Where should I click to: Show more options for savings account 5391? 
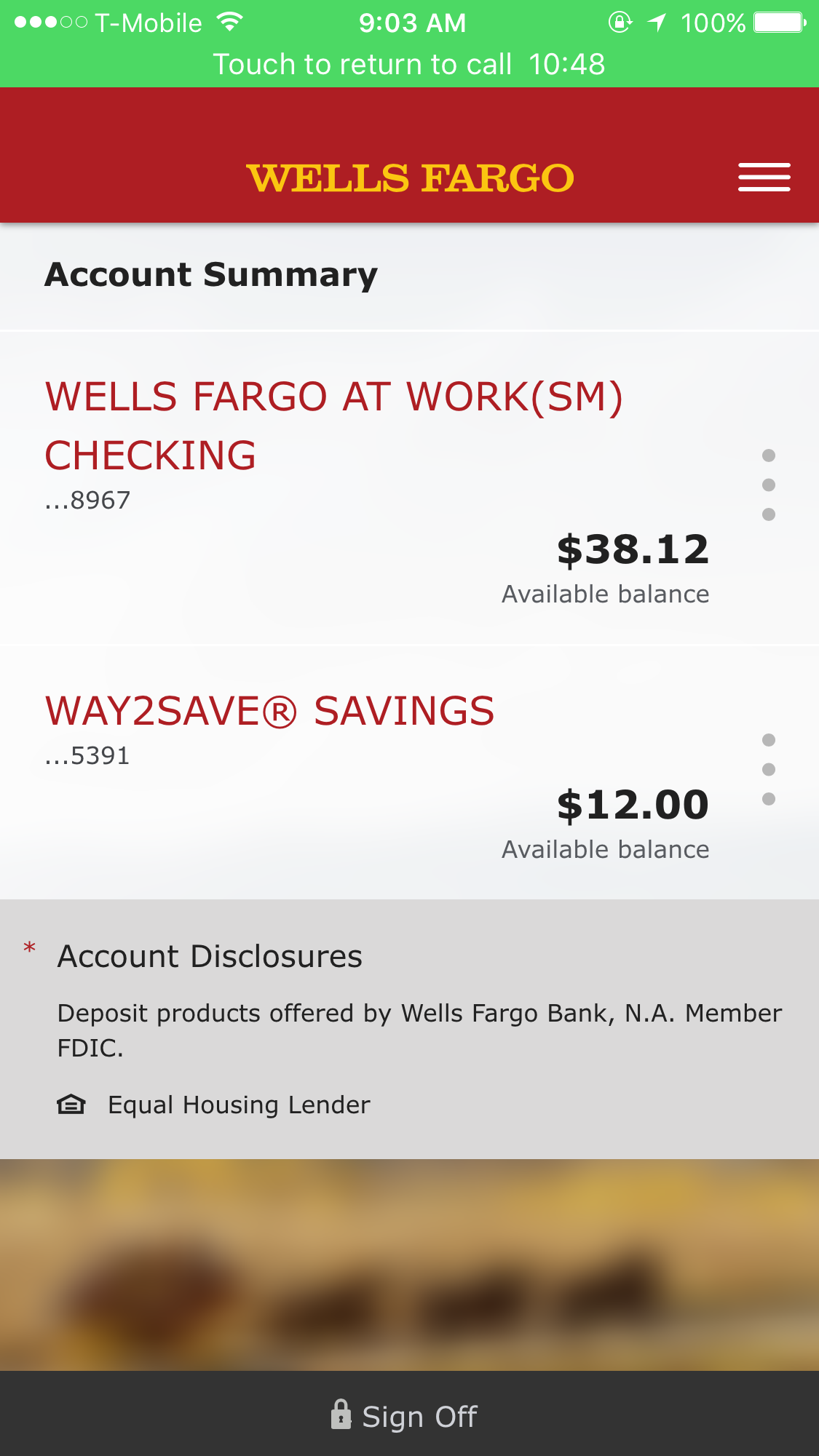768,770
